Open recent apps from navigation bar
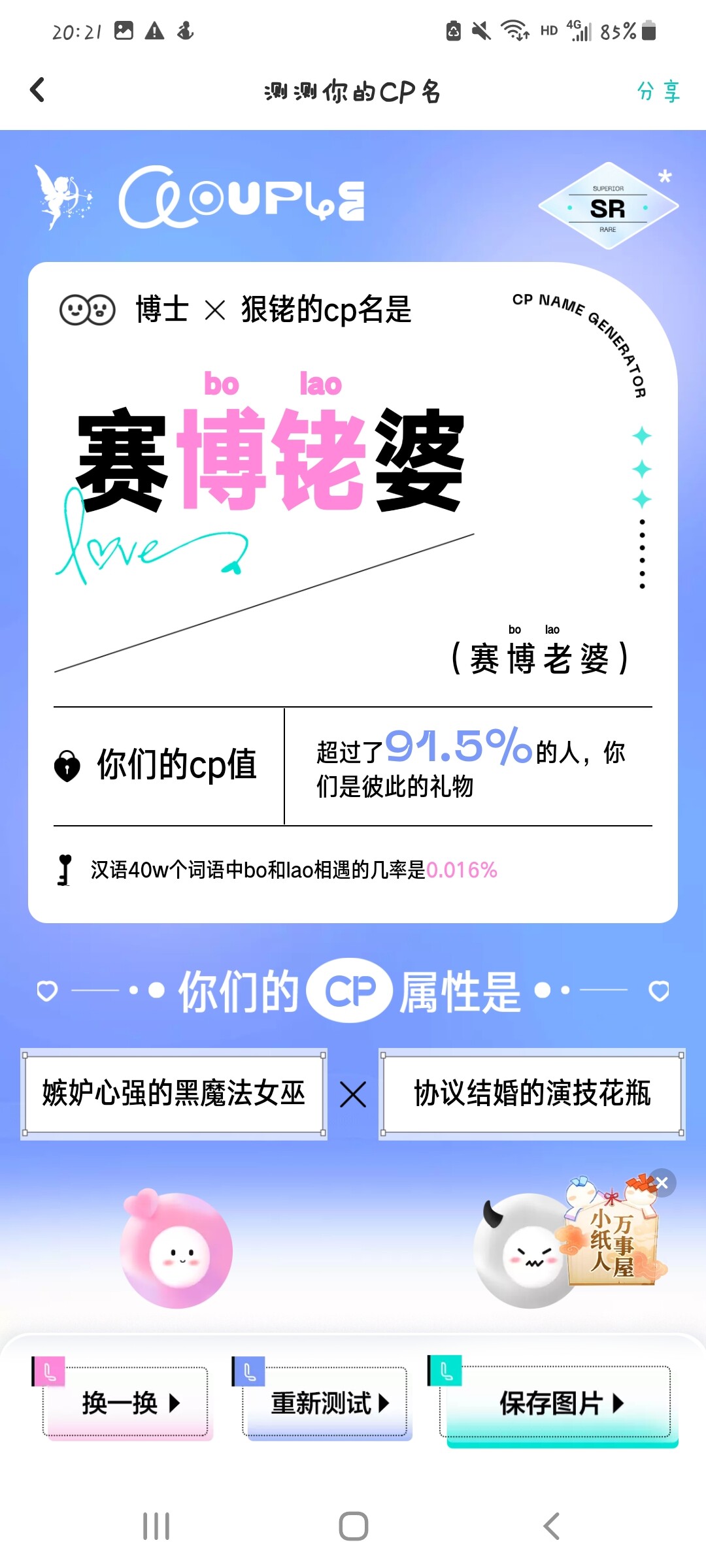This screenshot has height=1568, width=706. coord(156,1526)
